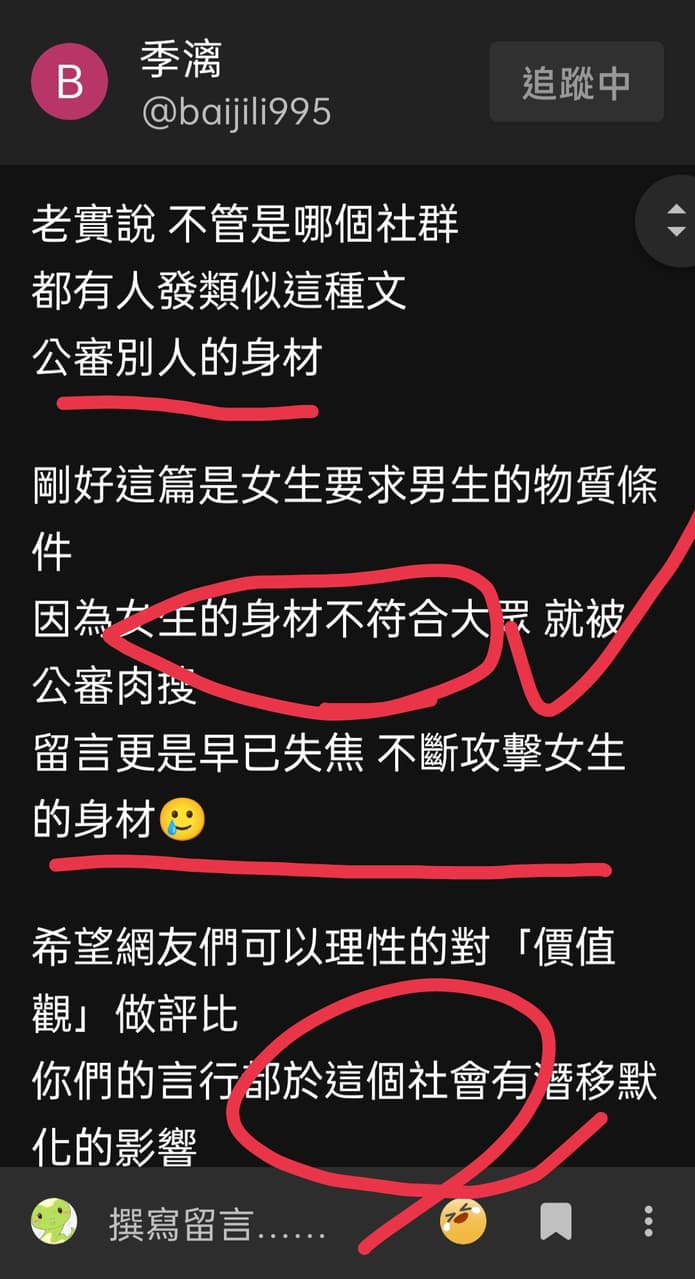Open the @baijili995 username link
Screen dimensions: 695x1279
[x=236, y=111]
